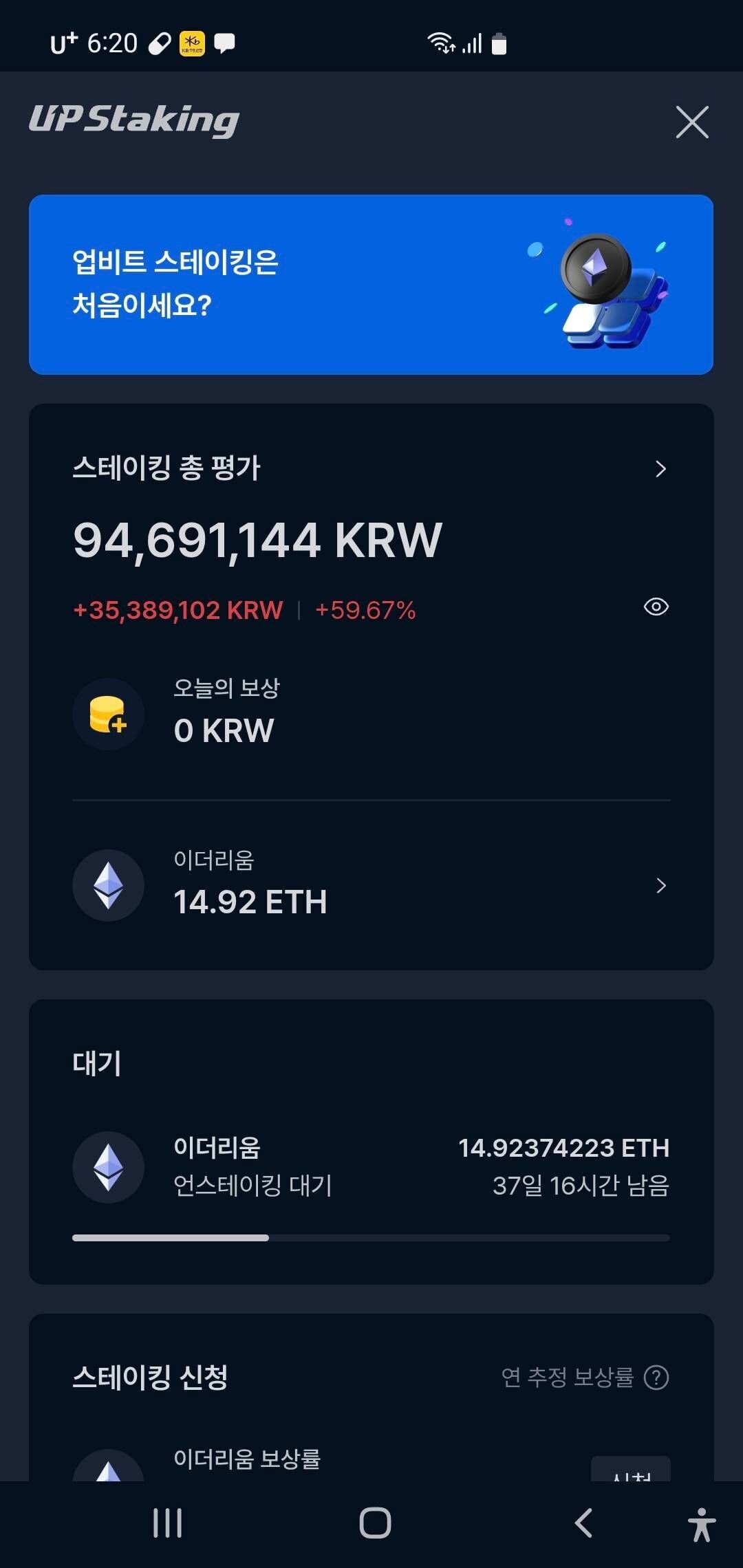
Task: Open the help icon next to 연 추정 보상률
Action: coord(658,1378)
